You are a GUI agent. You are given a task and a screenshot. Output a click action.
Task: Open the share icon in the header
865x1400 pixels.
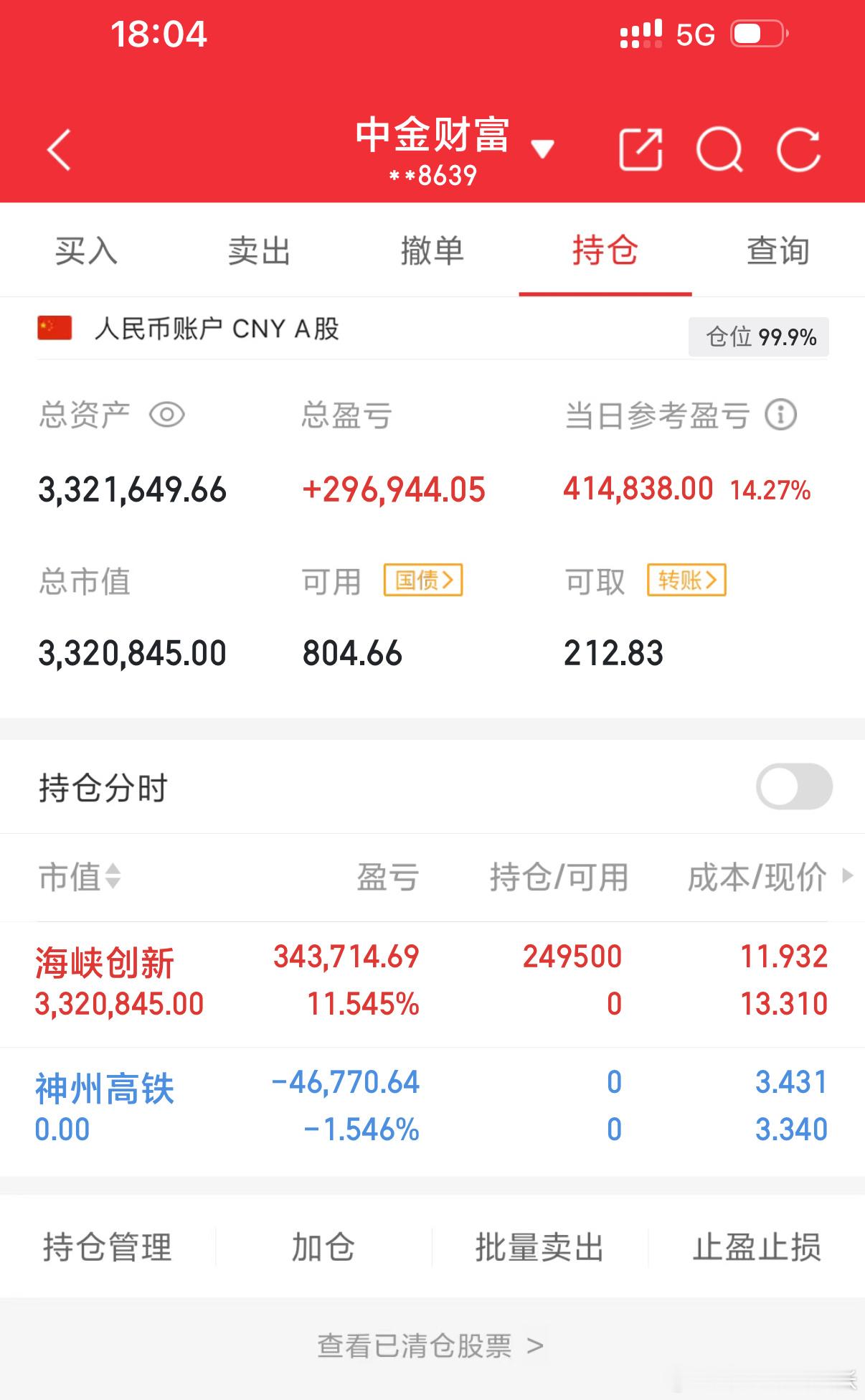click(x=639, y=149)
